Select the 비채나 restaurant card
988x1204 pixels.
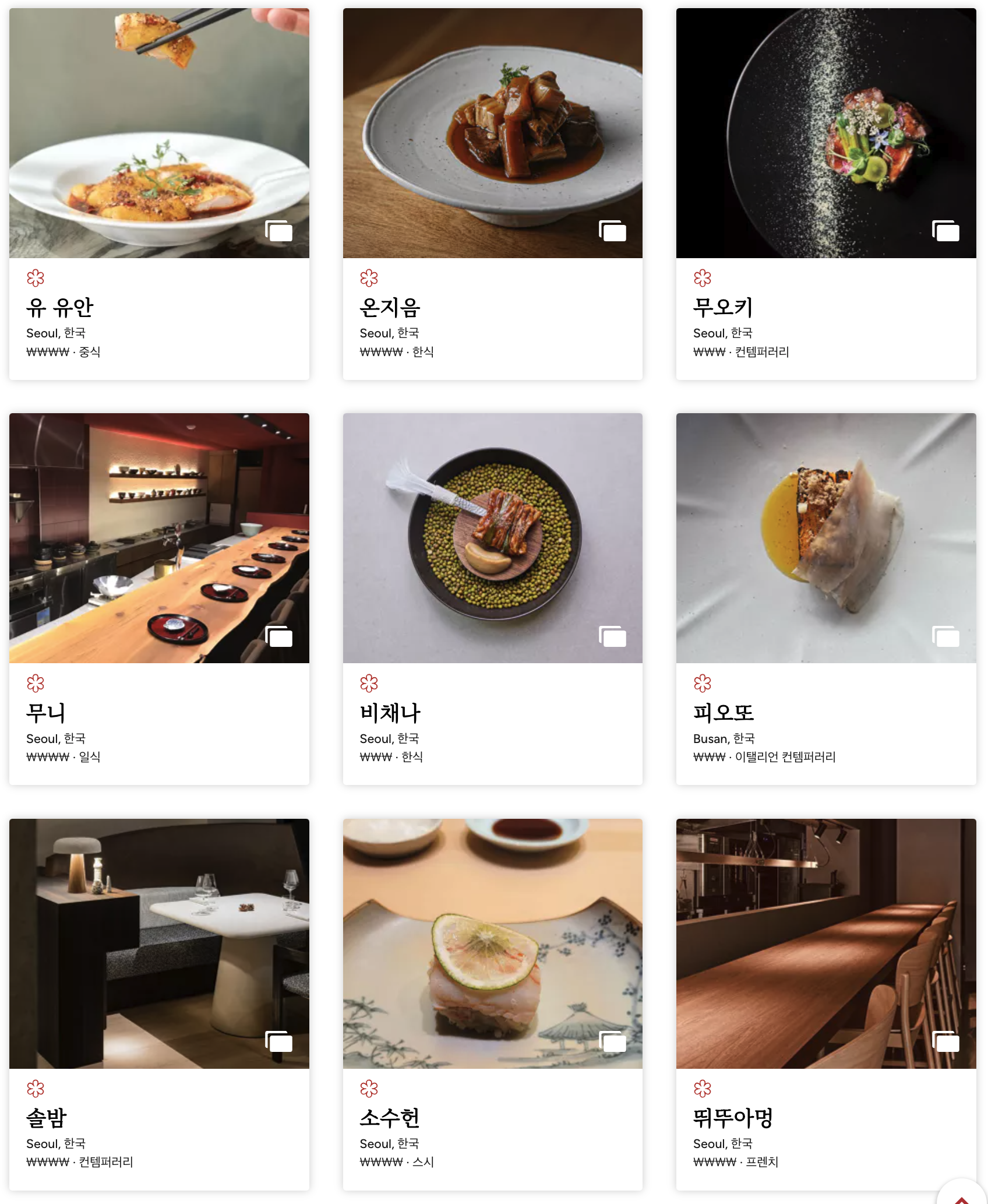pos(390,713)
